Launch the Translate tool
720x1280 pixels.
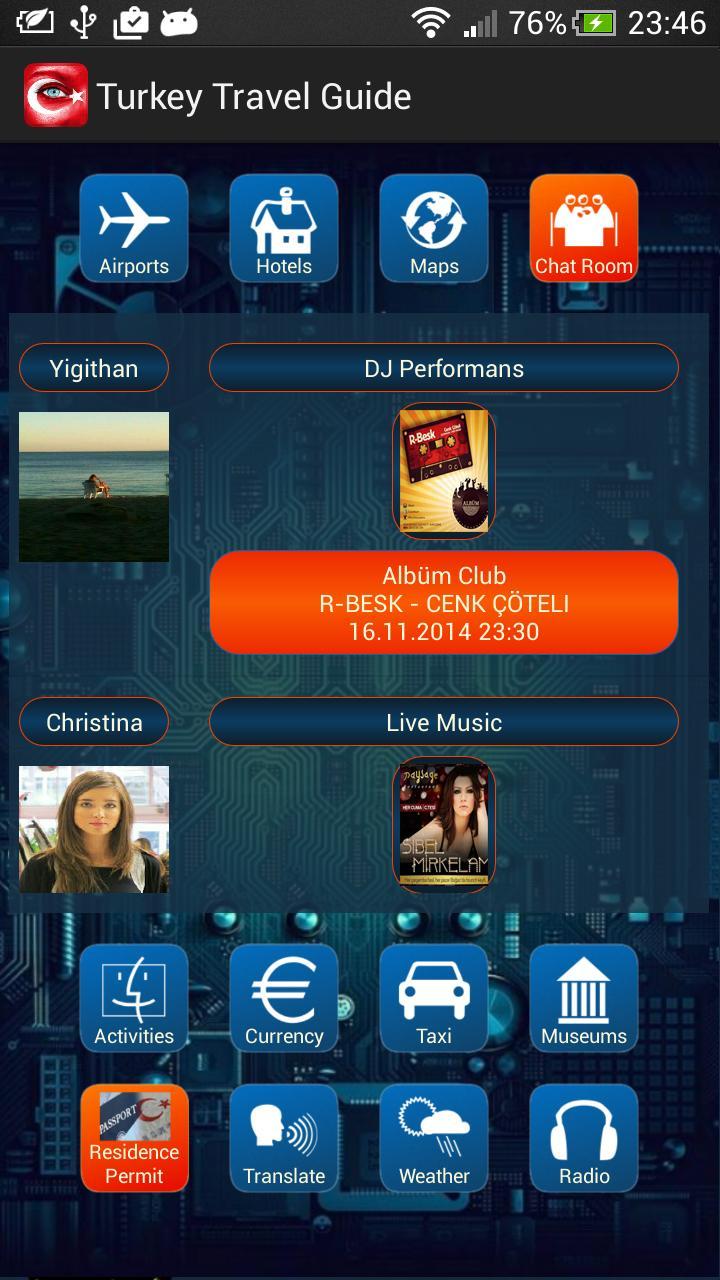click(284, 1138)
